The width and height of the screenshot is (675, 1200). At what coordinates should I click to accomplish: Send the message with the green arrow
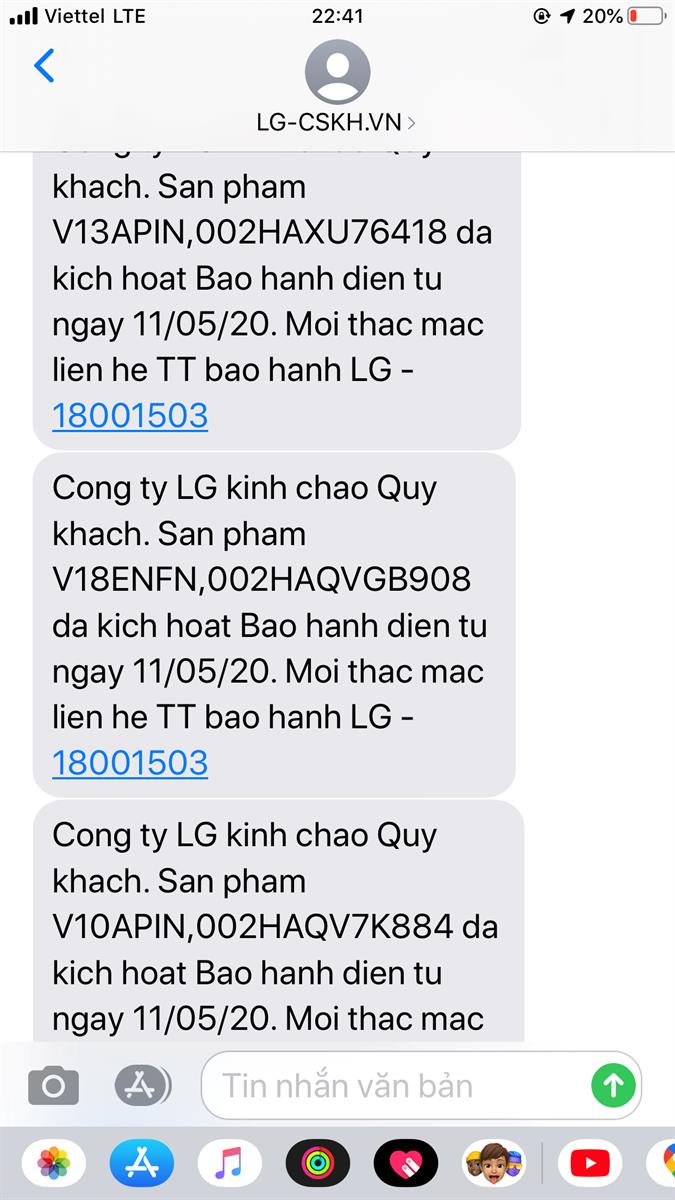613,1085
